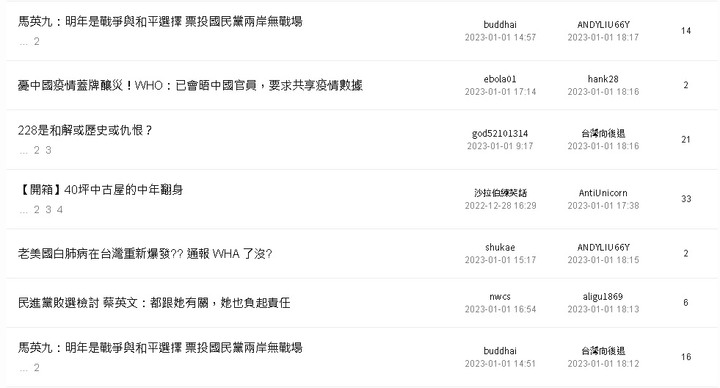Open the thread 民進黨敗選檢討 蔡英文
Viewport: 720px width, 388px height.
pos(154,303)
